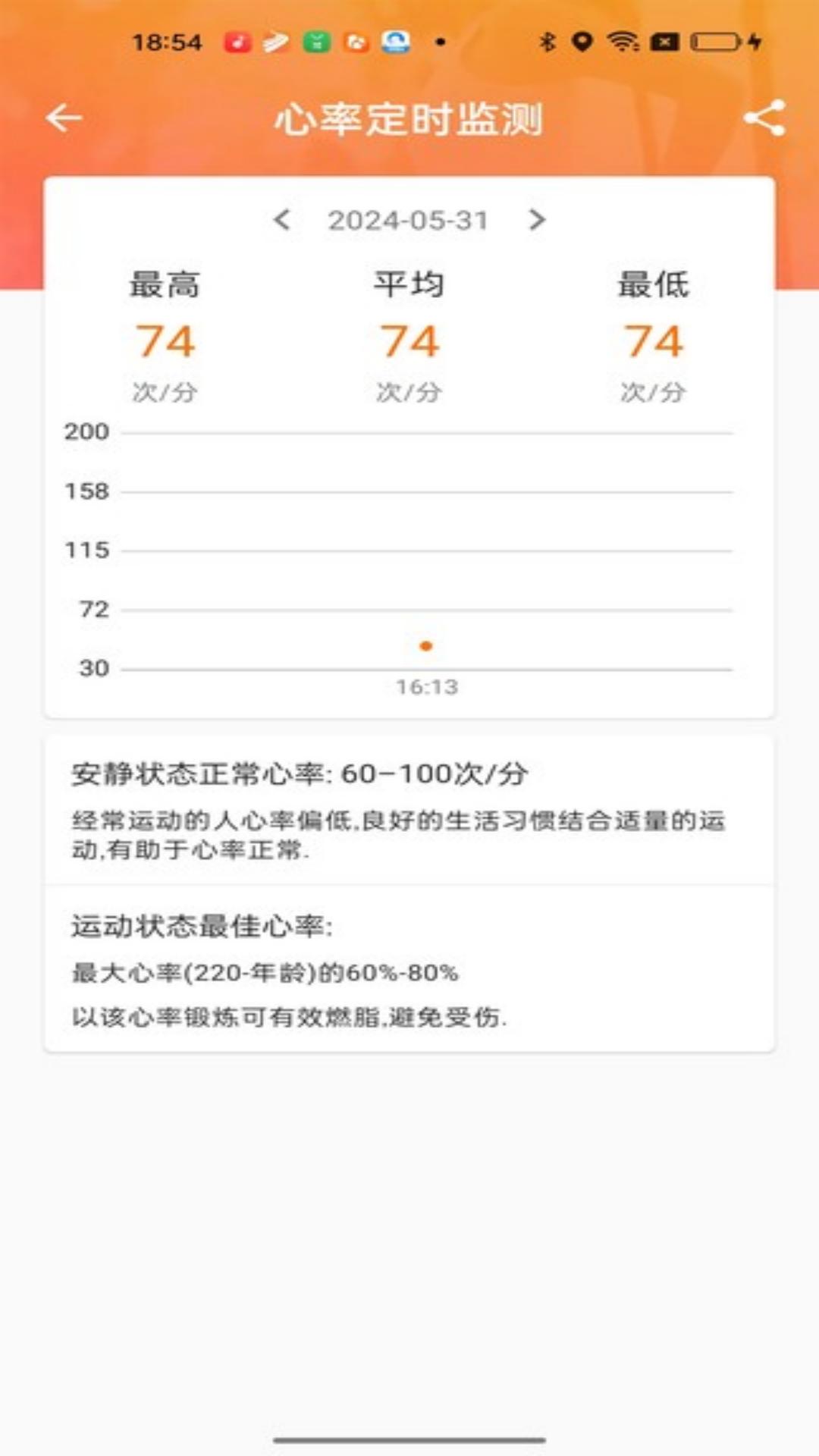Tap the Douyin notification icon
This screenshot has height=1456, width=819.
(x=237, y=42)
